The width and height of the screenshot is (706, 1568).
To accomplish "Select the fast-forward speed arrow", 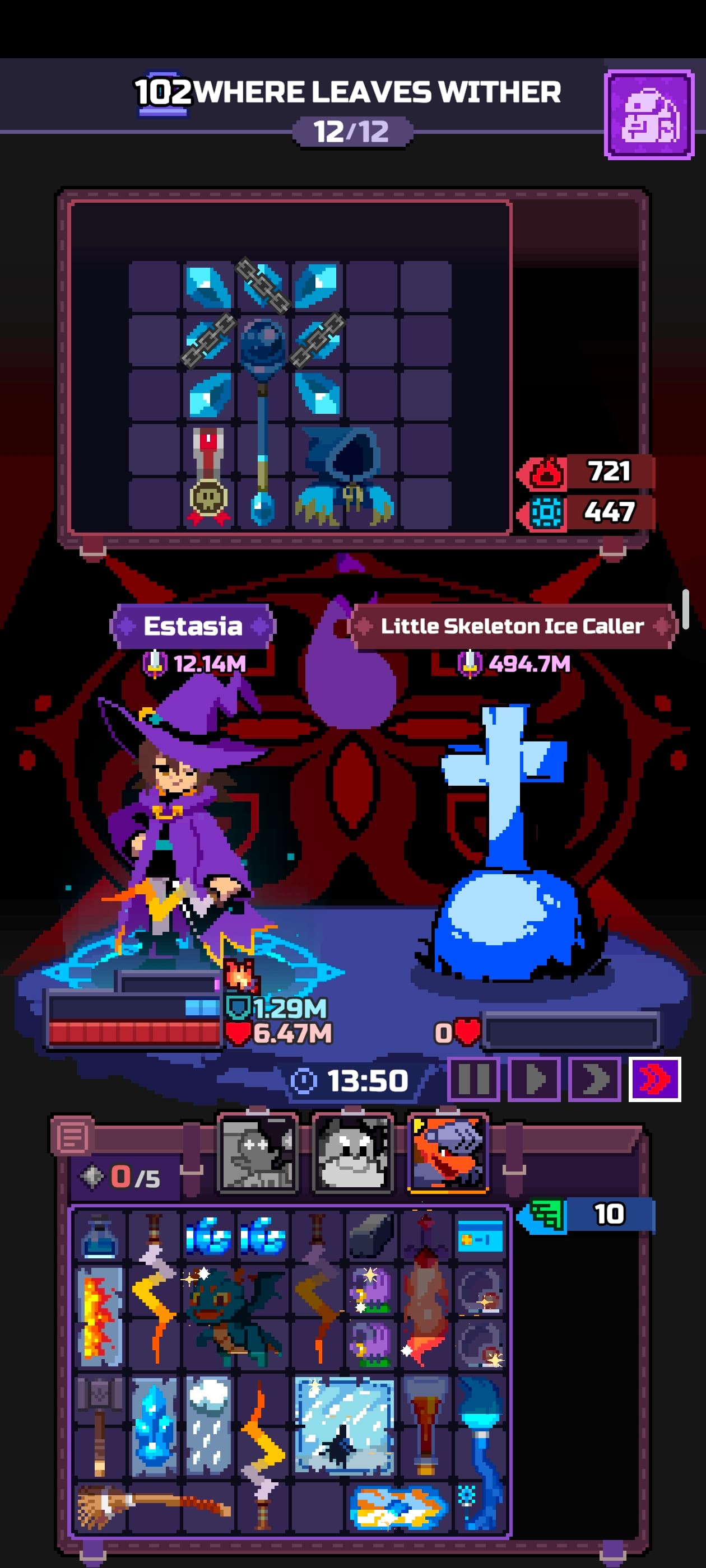I will coord(594,1080).
